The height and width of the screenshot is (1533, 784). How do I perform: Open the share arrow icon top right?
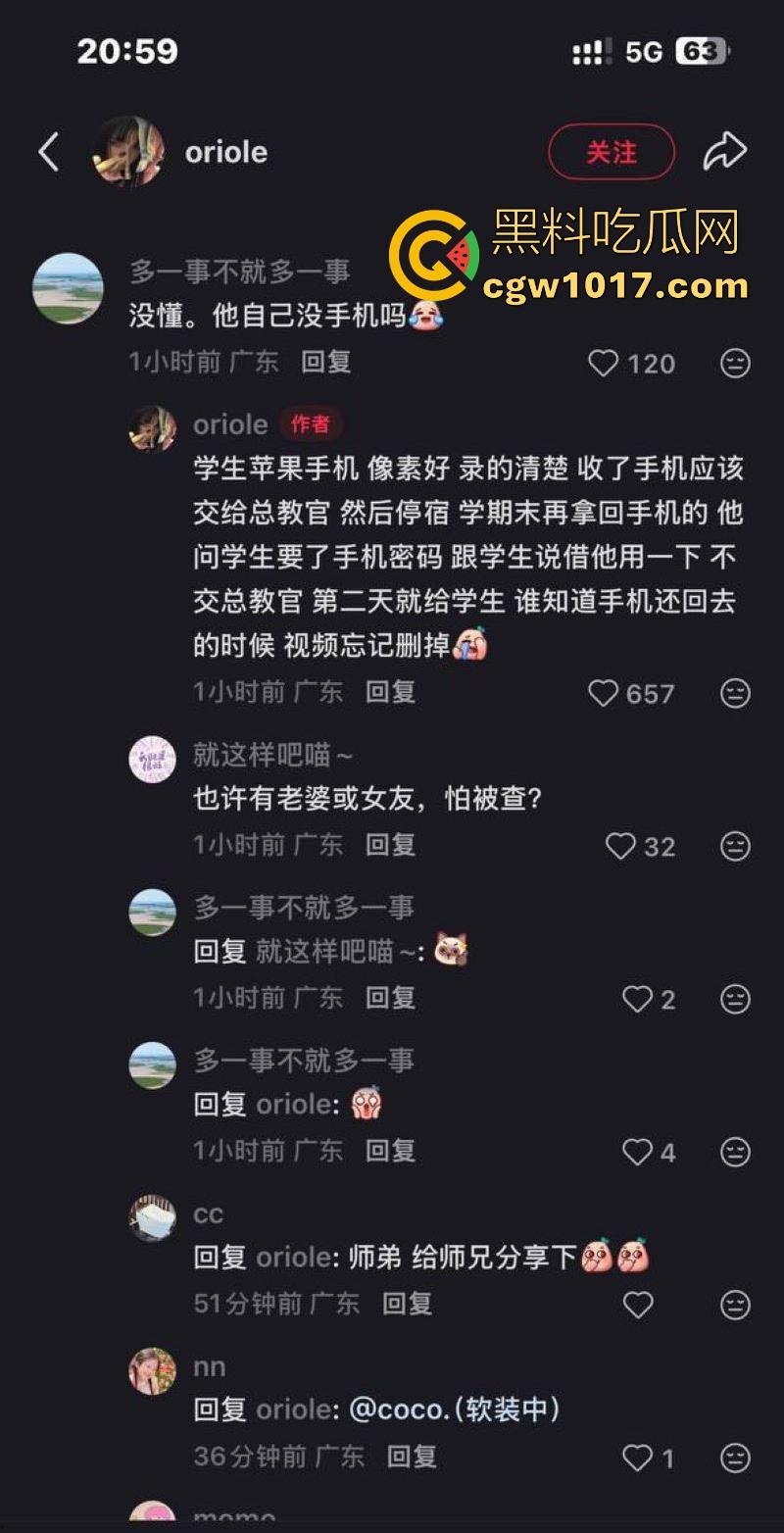click(x=723, y=152)
